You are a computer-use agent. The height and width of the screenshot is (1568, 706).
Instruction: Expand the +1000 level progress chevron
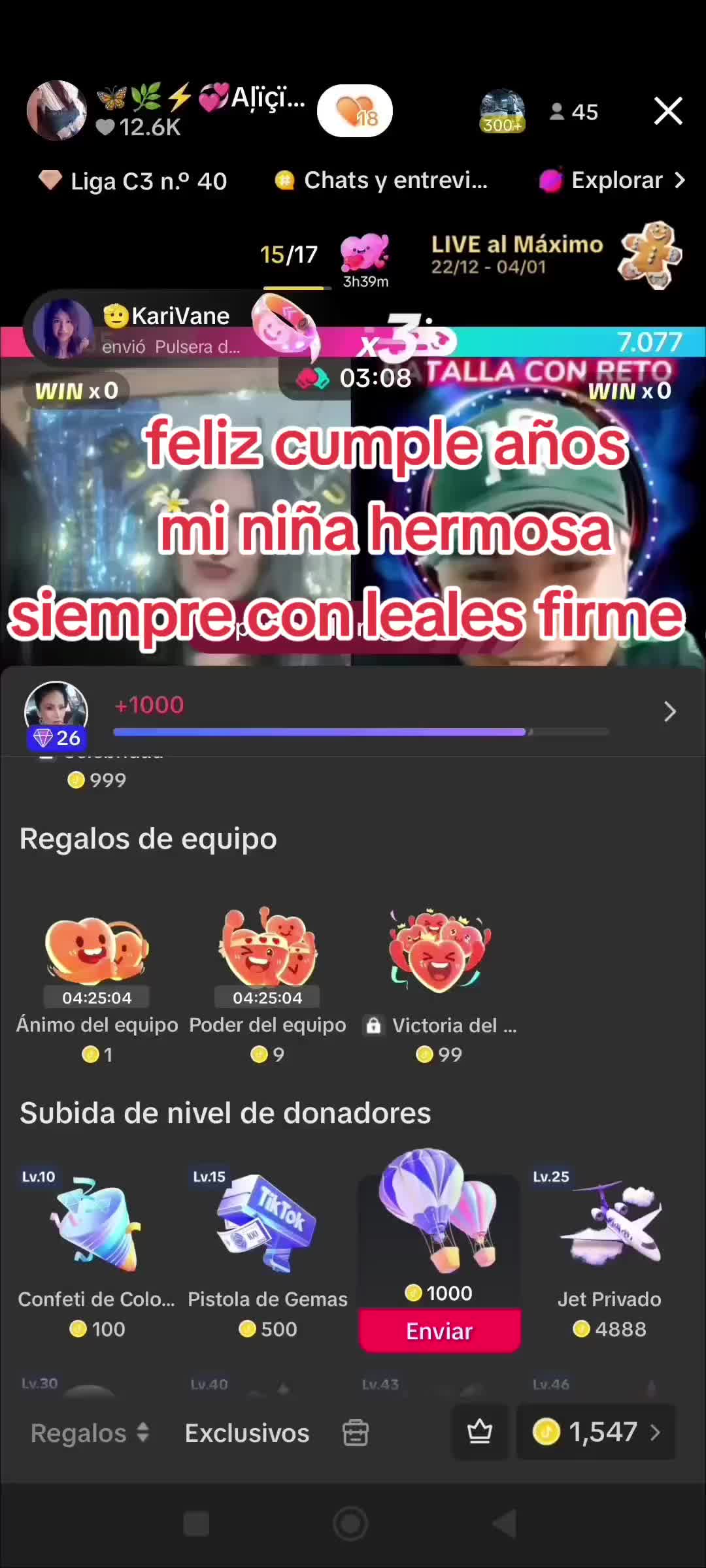coord(669,711)
